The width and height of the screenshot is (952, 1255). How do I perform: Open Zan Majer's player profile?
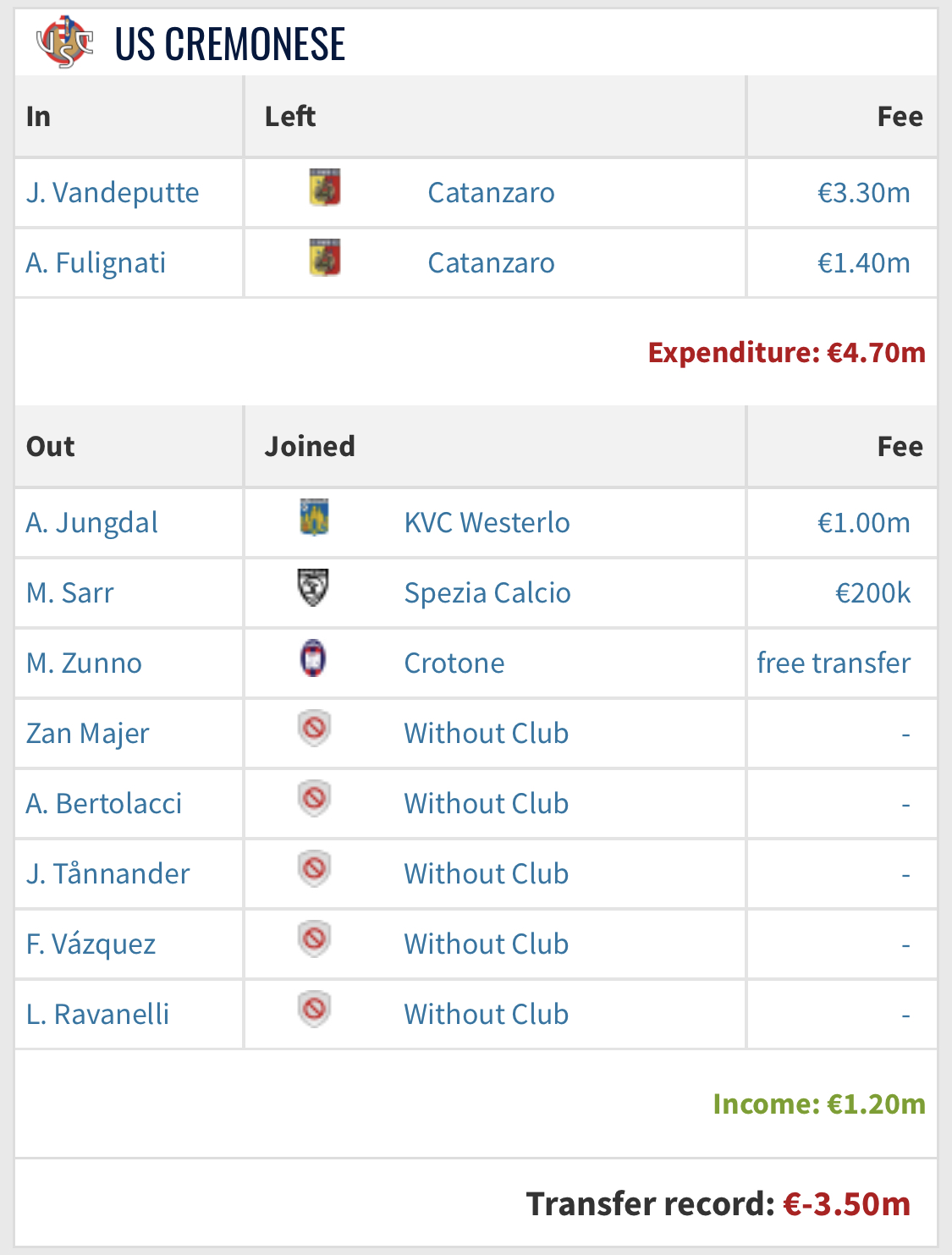click(87, 734)
